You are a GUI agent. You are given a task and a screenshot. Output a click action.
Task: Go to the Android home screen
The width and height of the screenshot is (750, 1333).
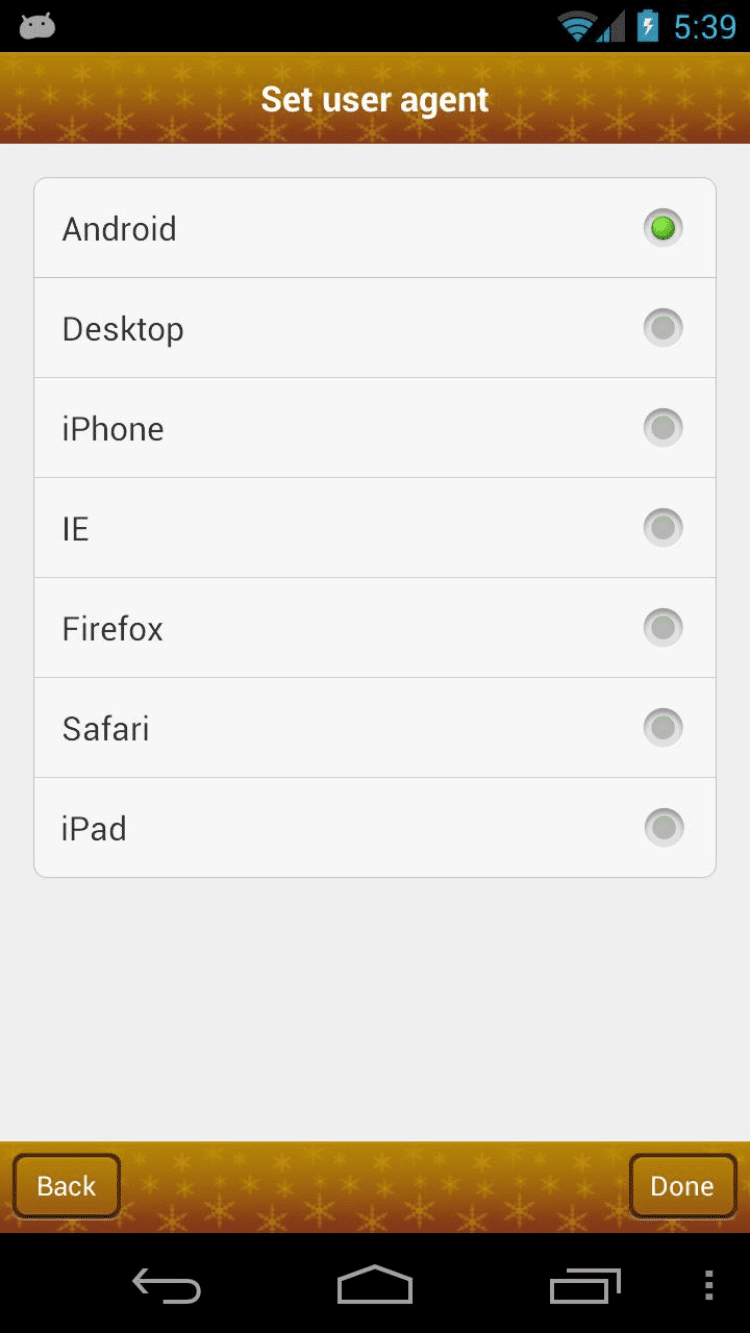(x=375, y=1285)
